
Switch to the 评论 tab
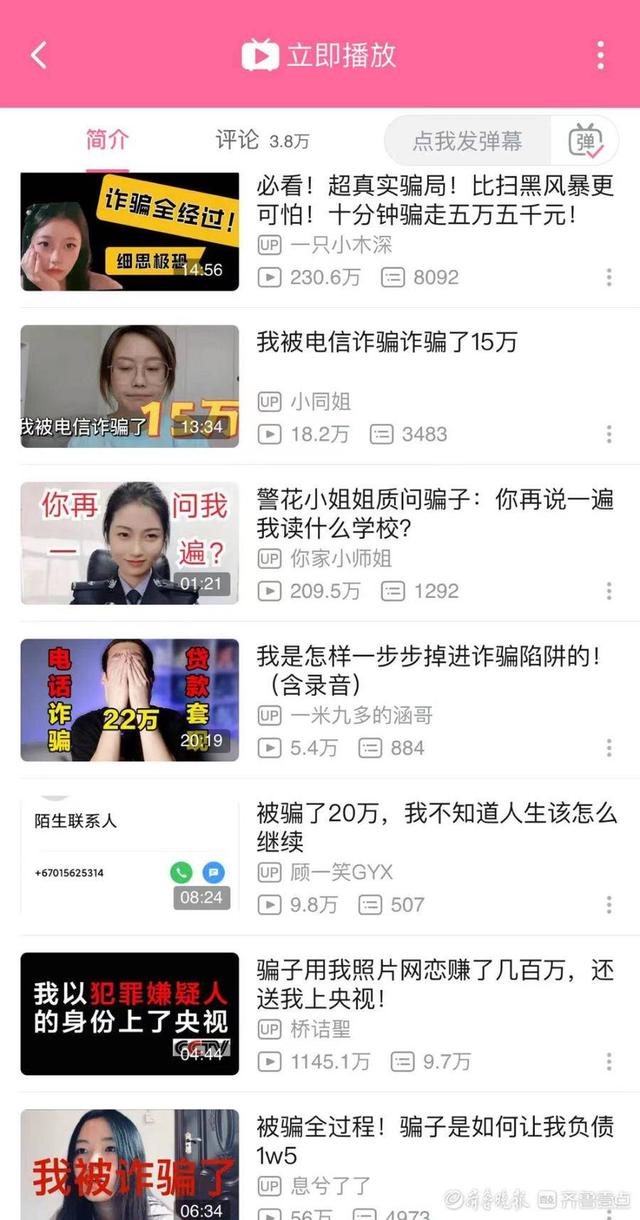click(x=238, y=140)
